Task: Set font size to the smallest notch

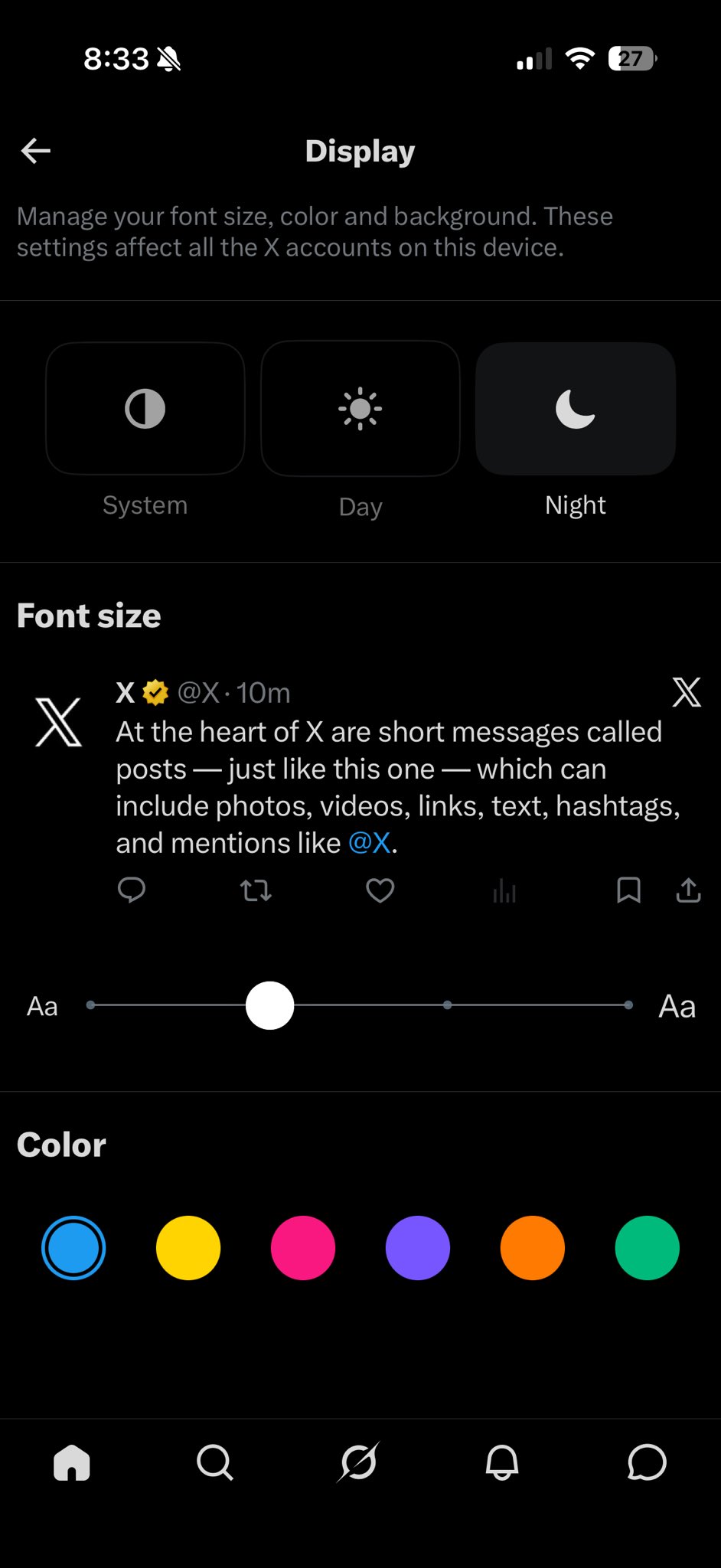Action: [x=91, y=1004]
